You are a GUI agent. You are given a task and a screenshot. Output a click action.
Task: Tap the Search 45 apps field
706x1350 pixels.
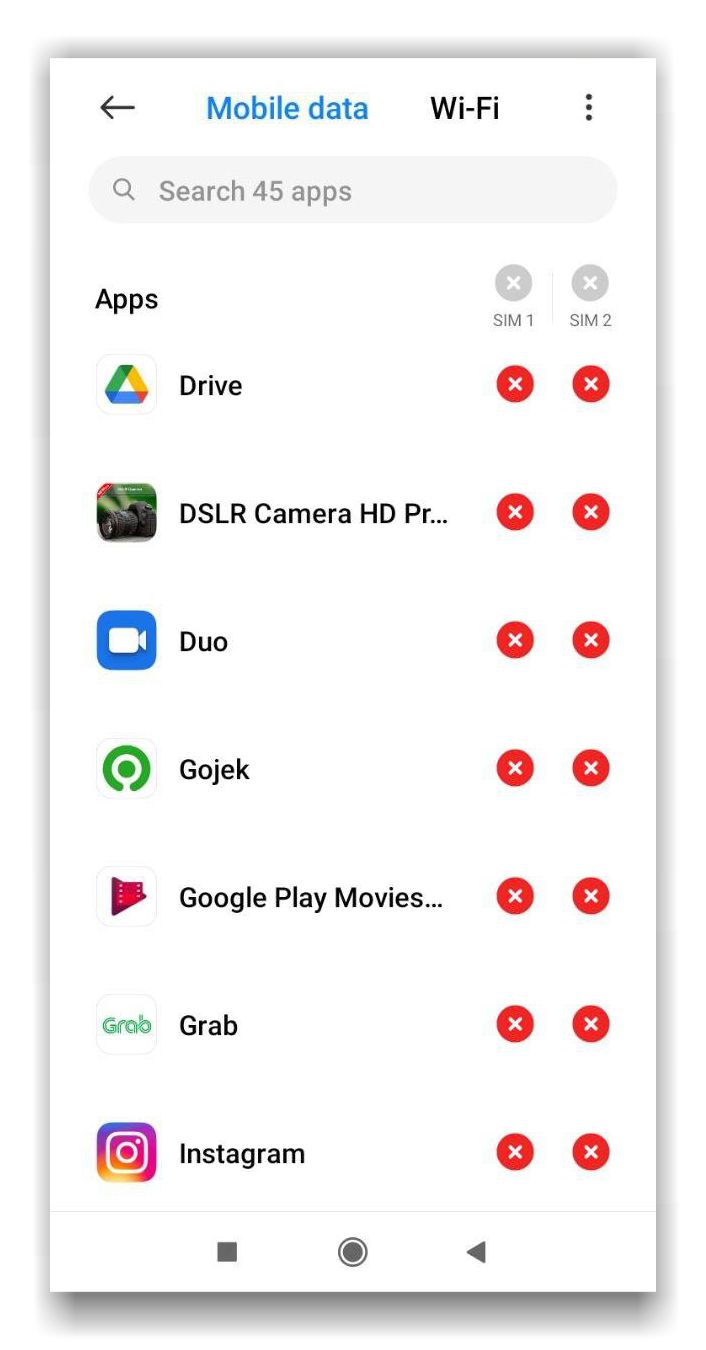[x=353, y=190]
